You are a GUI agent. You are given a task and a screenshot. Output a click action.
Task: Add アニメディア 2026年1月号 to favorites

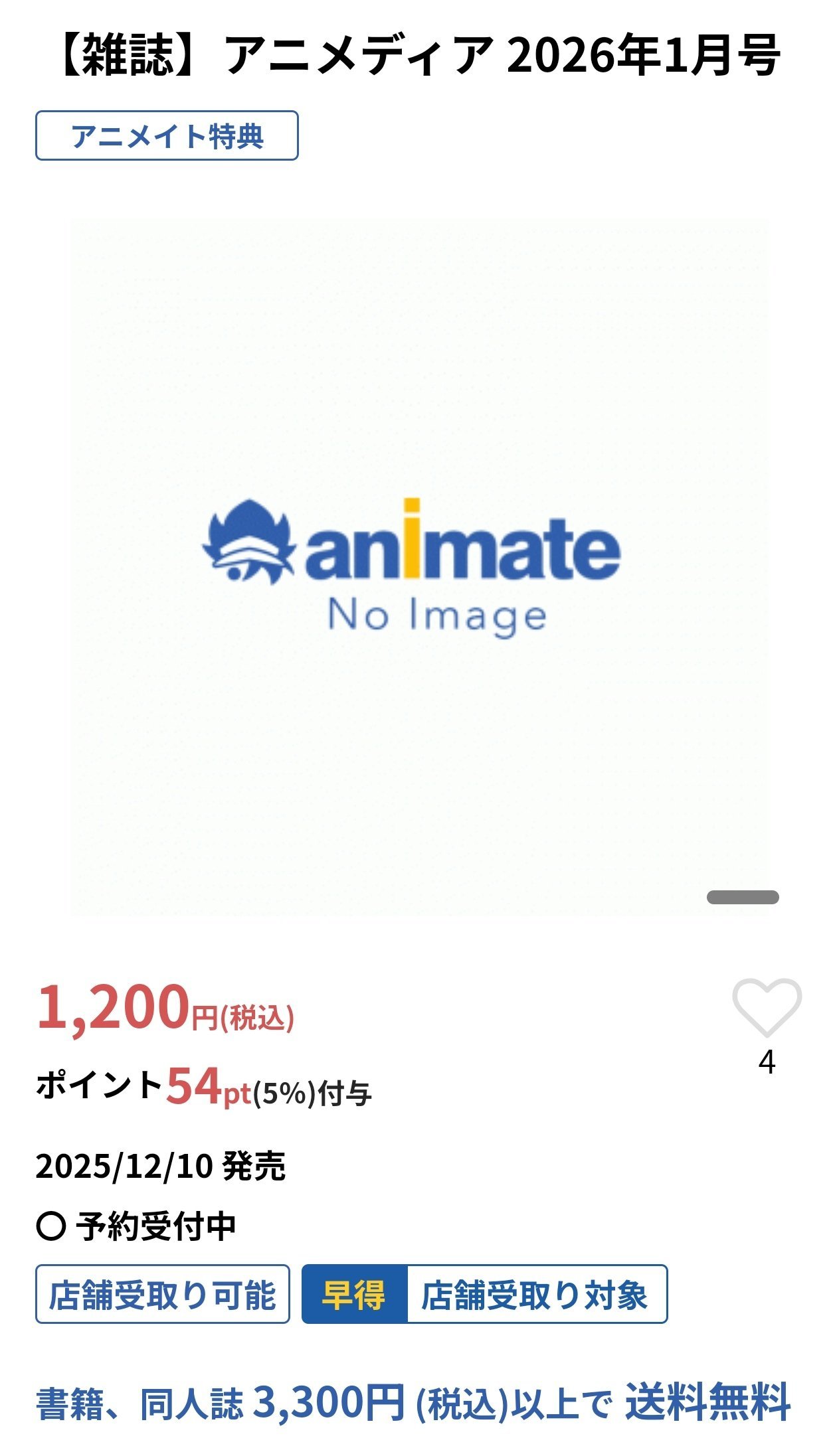click(x=767, y=1007)
